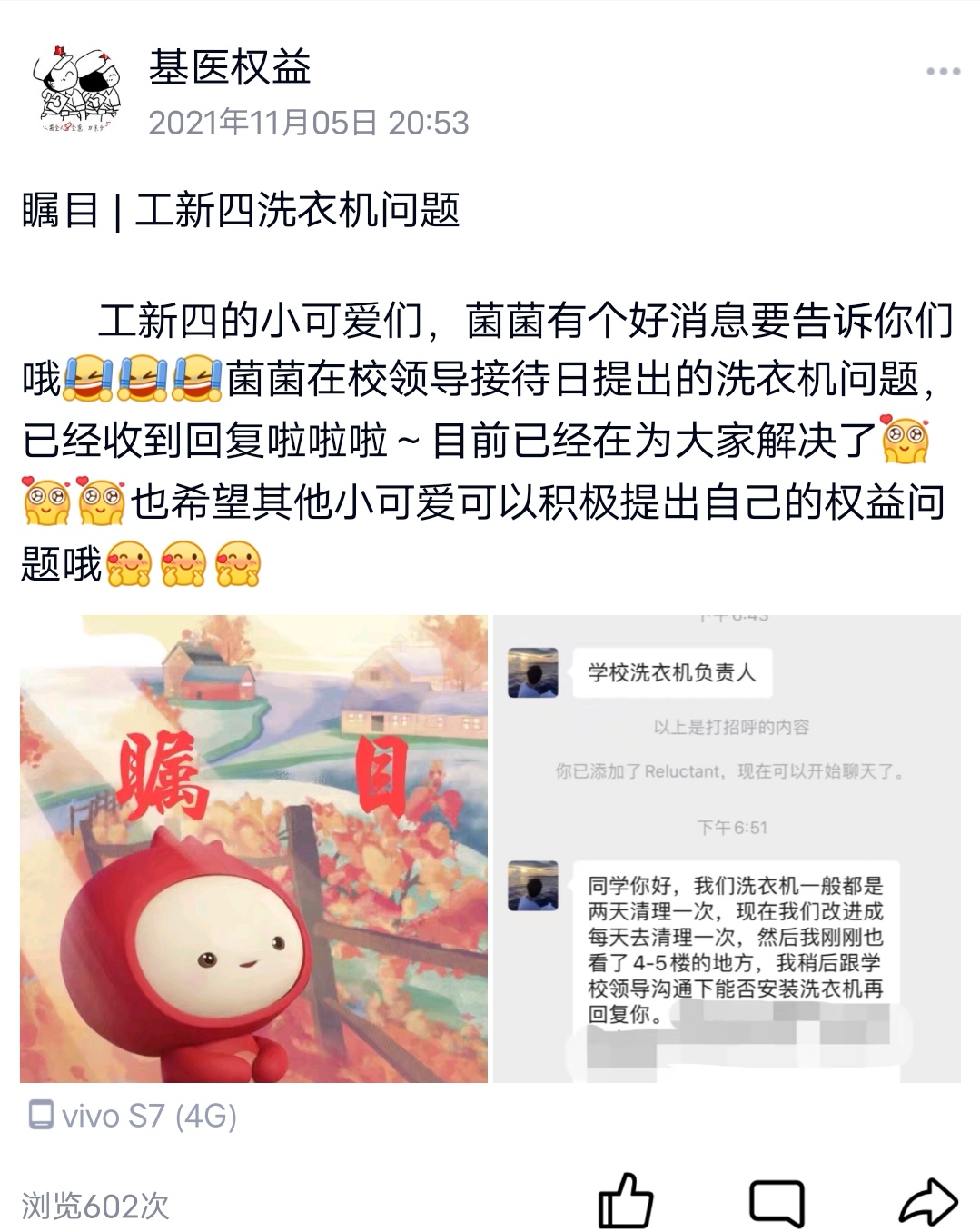Open the 基医权益 username
Viewport: 980px width, 1232px height.
coord(230,68)
